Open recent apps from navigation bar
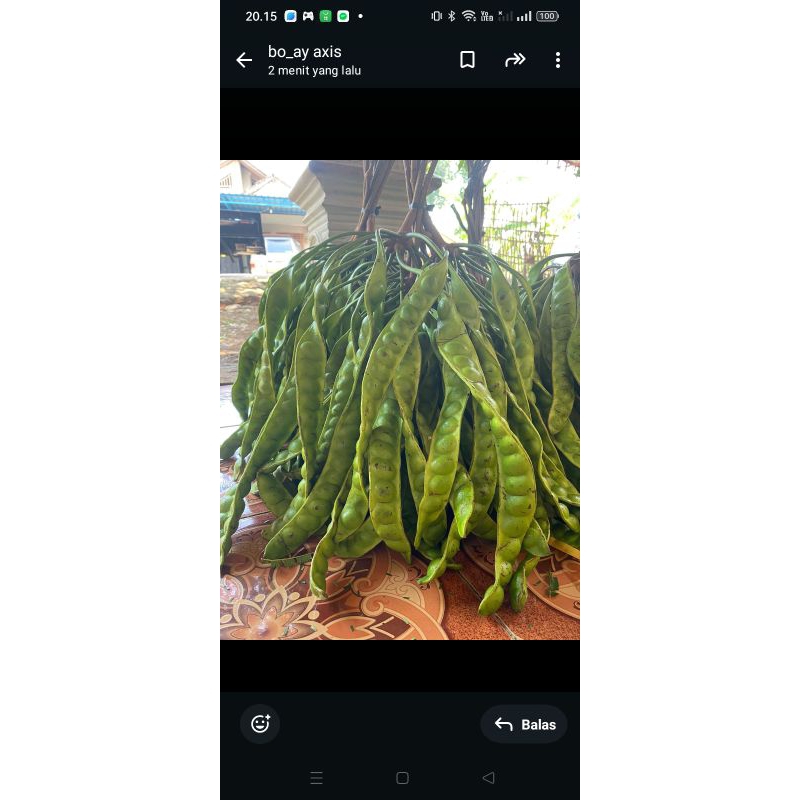This screenshot has height=800, width=800. [x=316, y=778]
